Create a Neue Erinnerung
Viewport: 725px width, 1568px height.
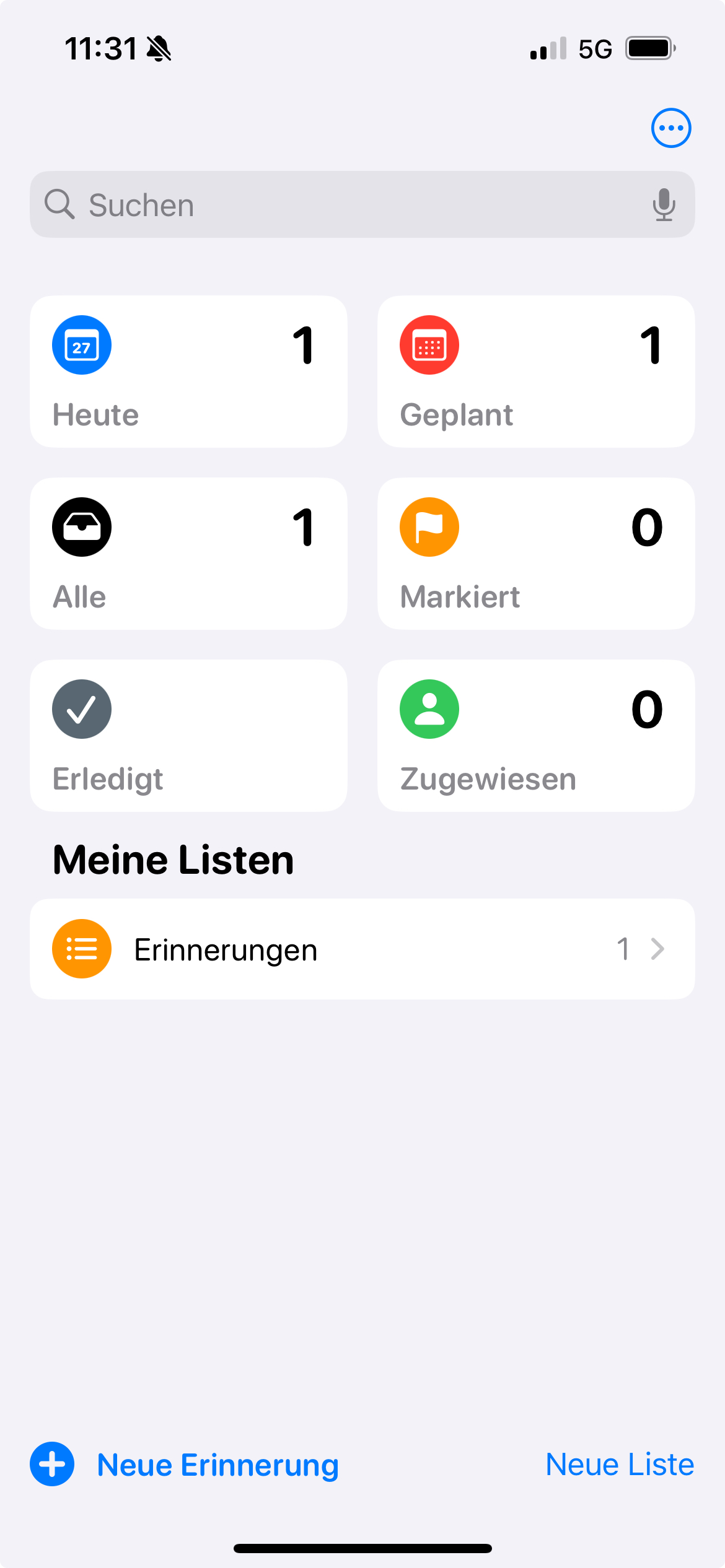click(x=186, y=1465)
